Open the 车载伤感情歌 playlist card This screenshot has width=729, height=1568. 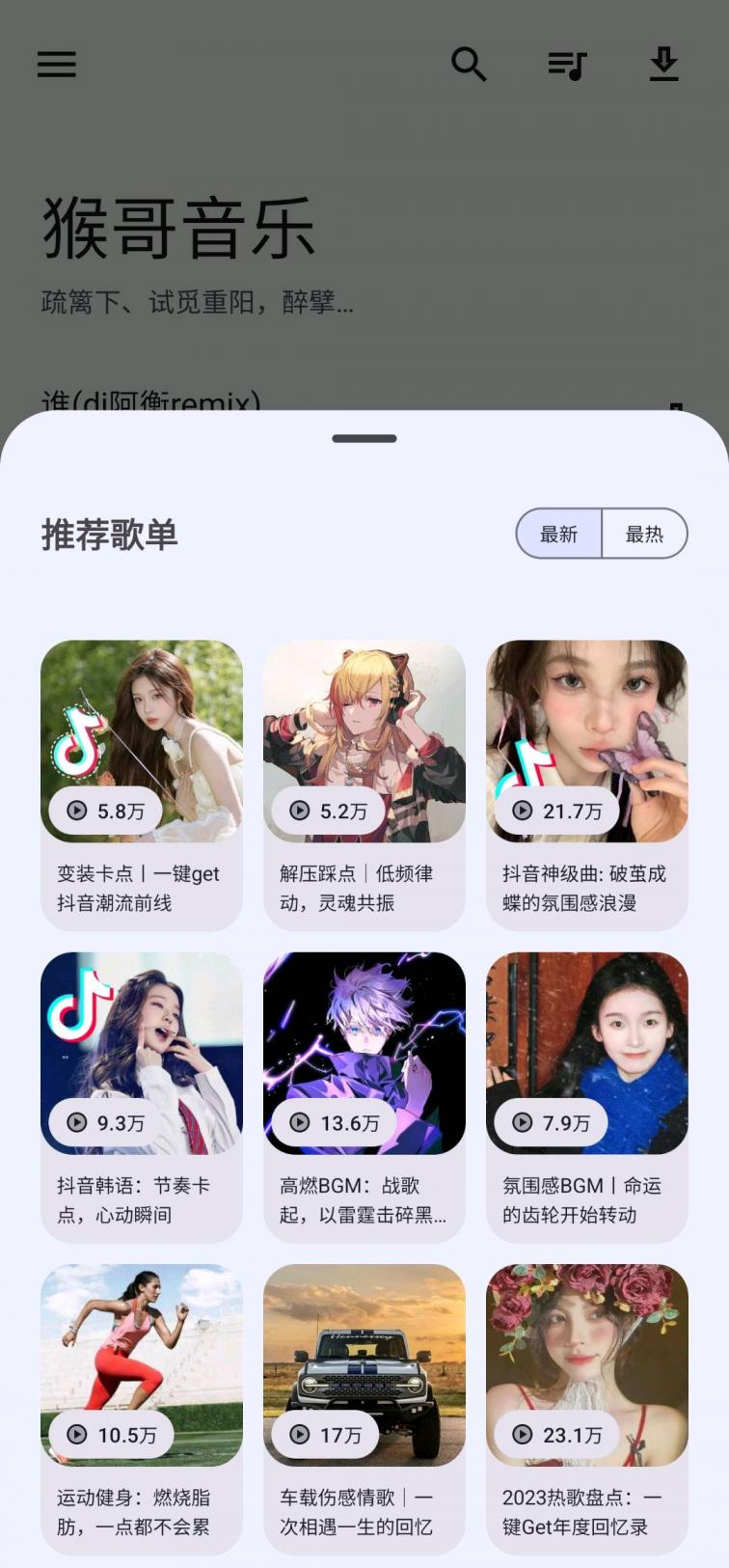[x=364, y=1407]
